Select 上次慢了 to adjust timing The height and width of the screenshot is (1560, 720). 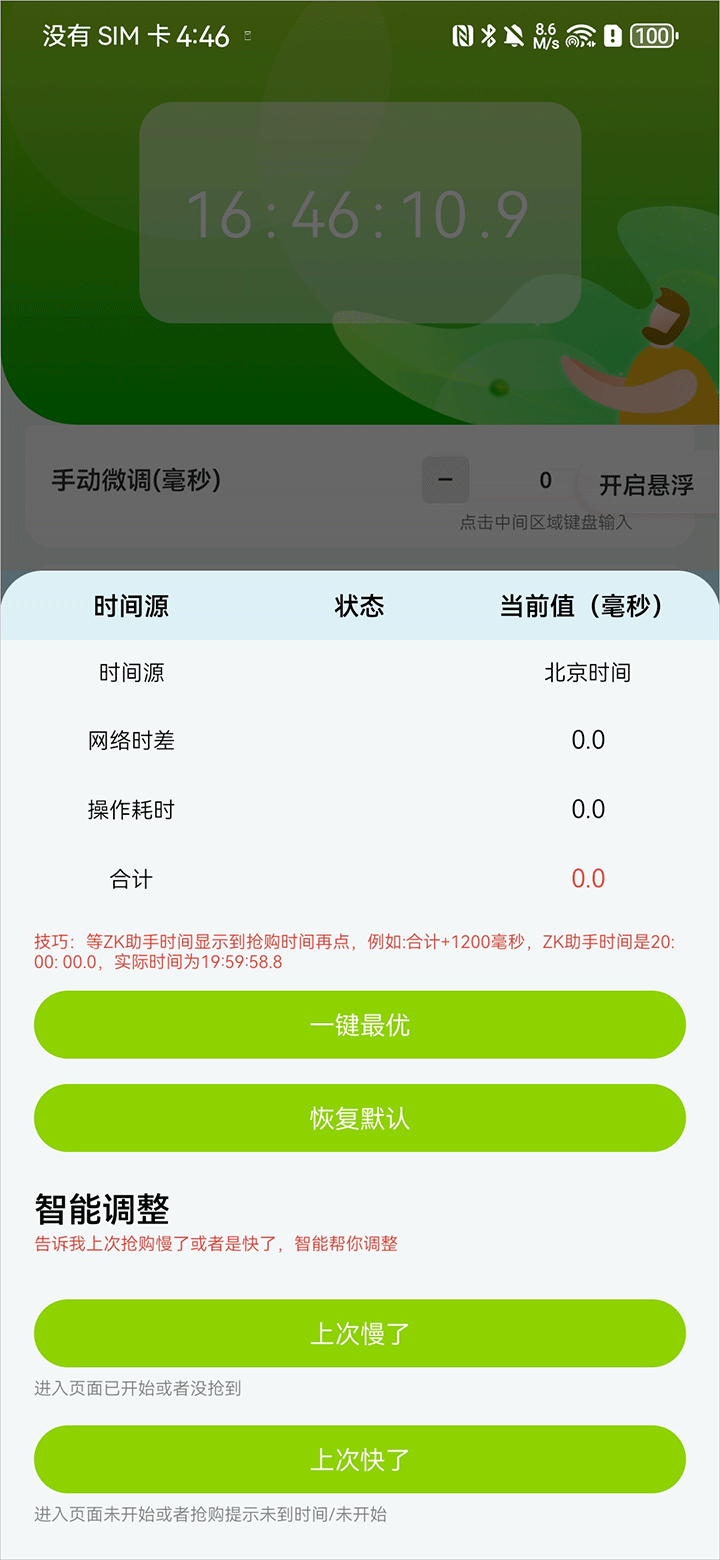click(360, 1334)
